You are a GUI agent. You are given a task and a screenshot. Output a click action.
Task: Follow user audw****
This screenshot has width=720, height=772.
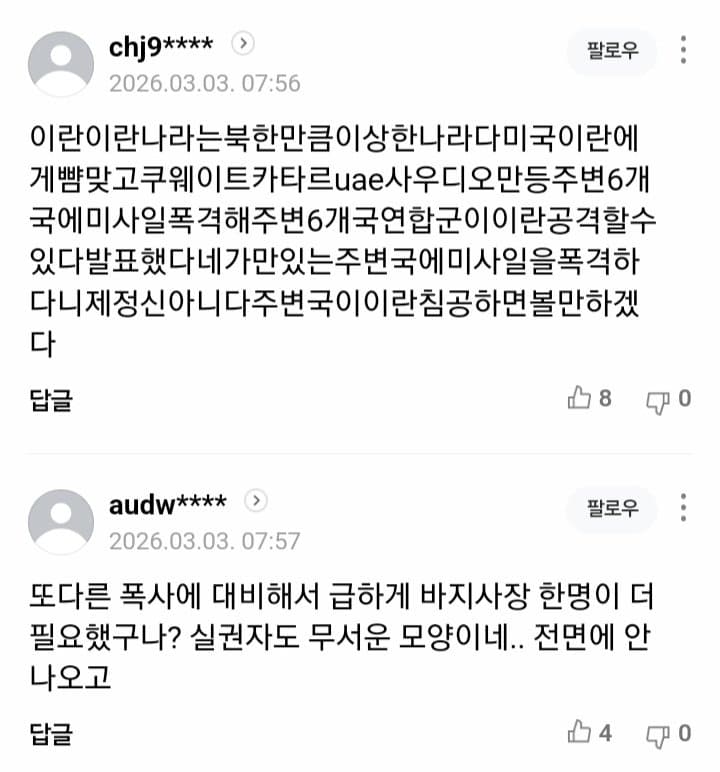[x=612, y=509]
